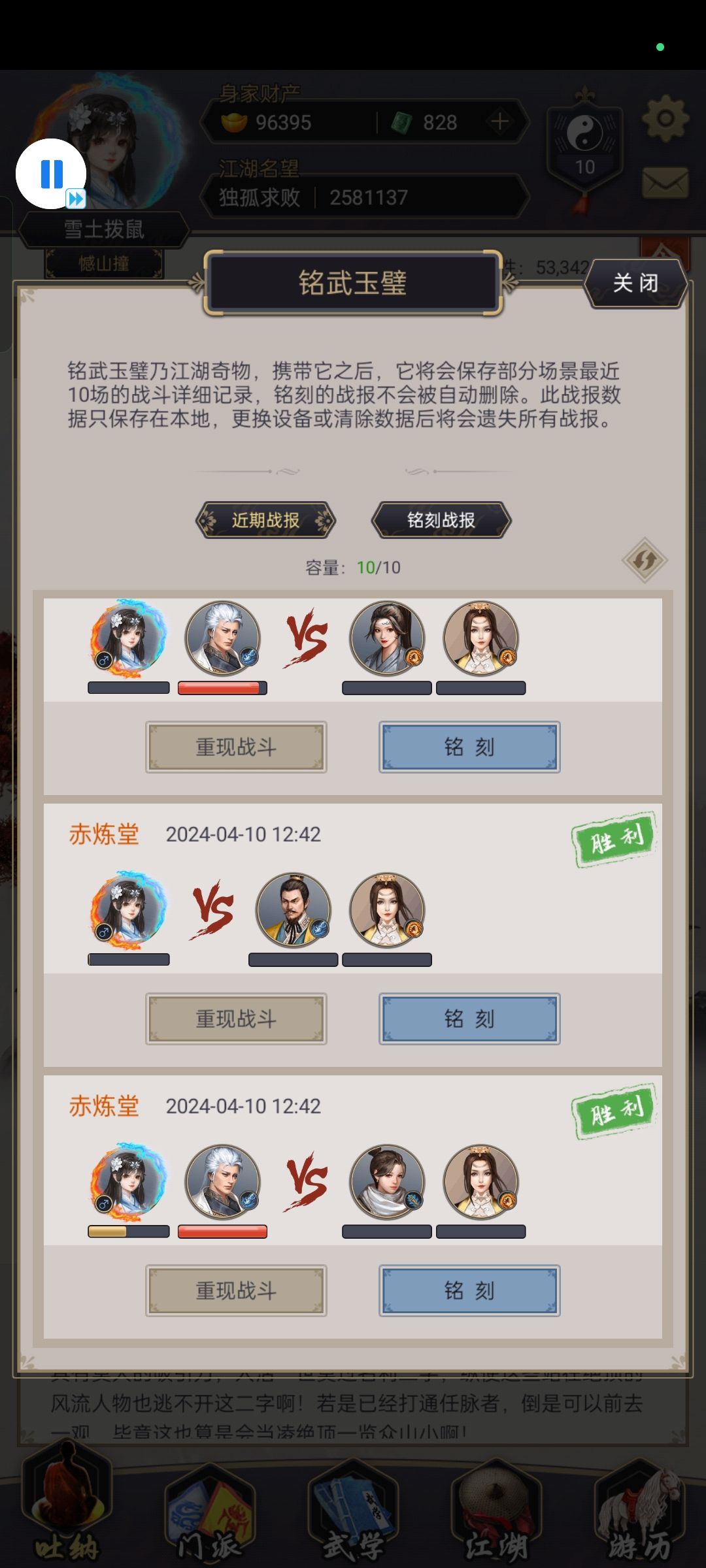Click the 憾山撞 skill label
706x1568 pixels.
coord(103,263)
